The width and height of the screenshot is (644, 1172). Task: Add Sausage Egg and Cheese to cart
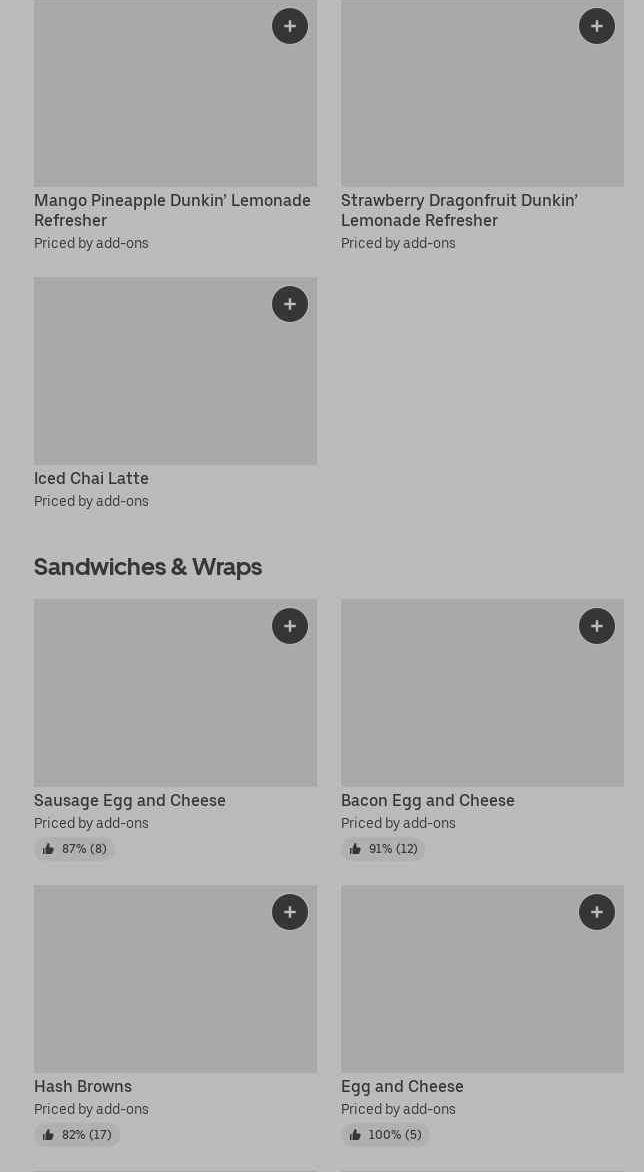289,626
